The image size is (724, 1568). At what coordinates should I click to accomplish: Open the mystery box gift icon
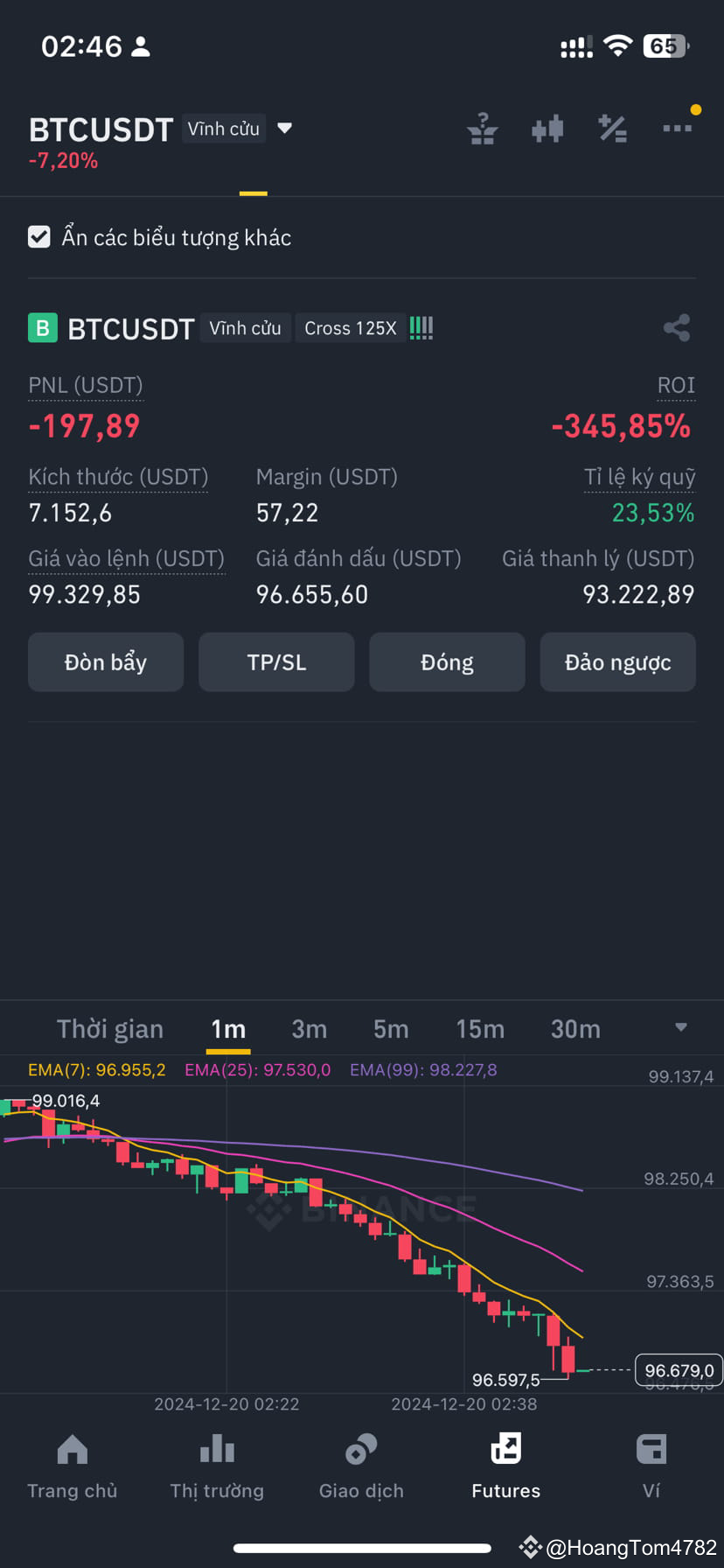pyautogui.click(x=483, y=128)
